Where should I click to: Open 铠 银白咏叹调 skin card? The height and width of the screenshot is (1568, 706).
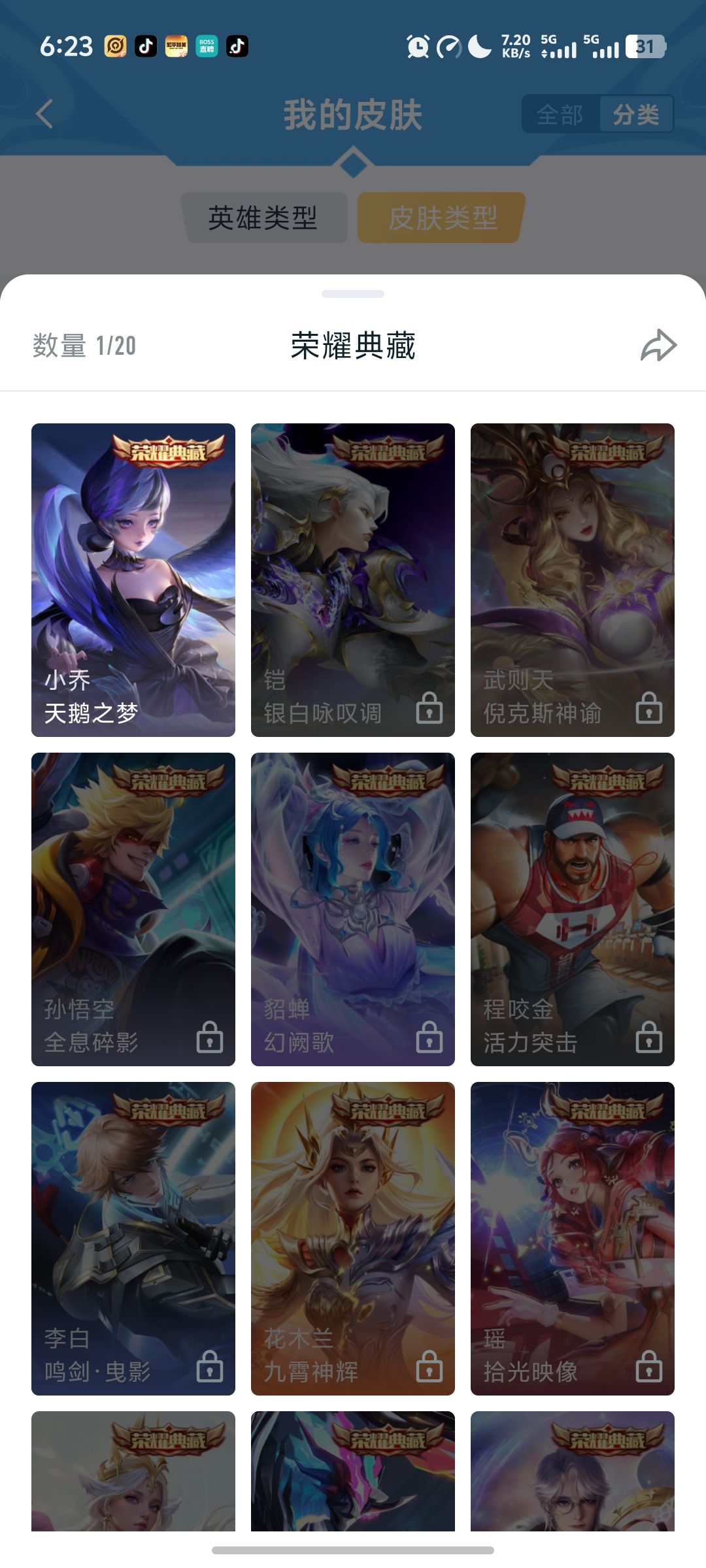(x=353, y=580)
